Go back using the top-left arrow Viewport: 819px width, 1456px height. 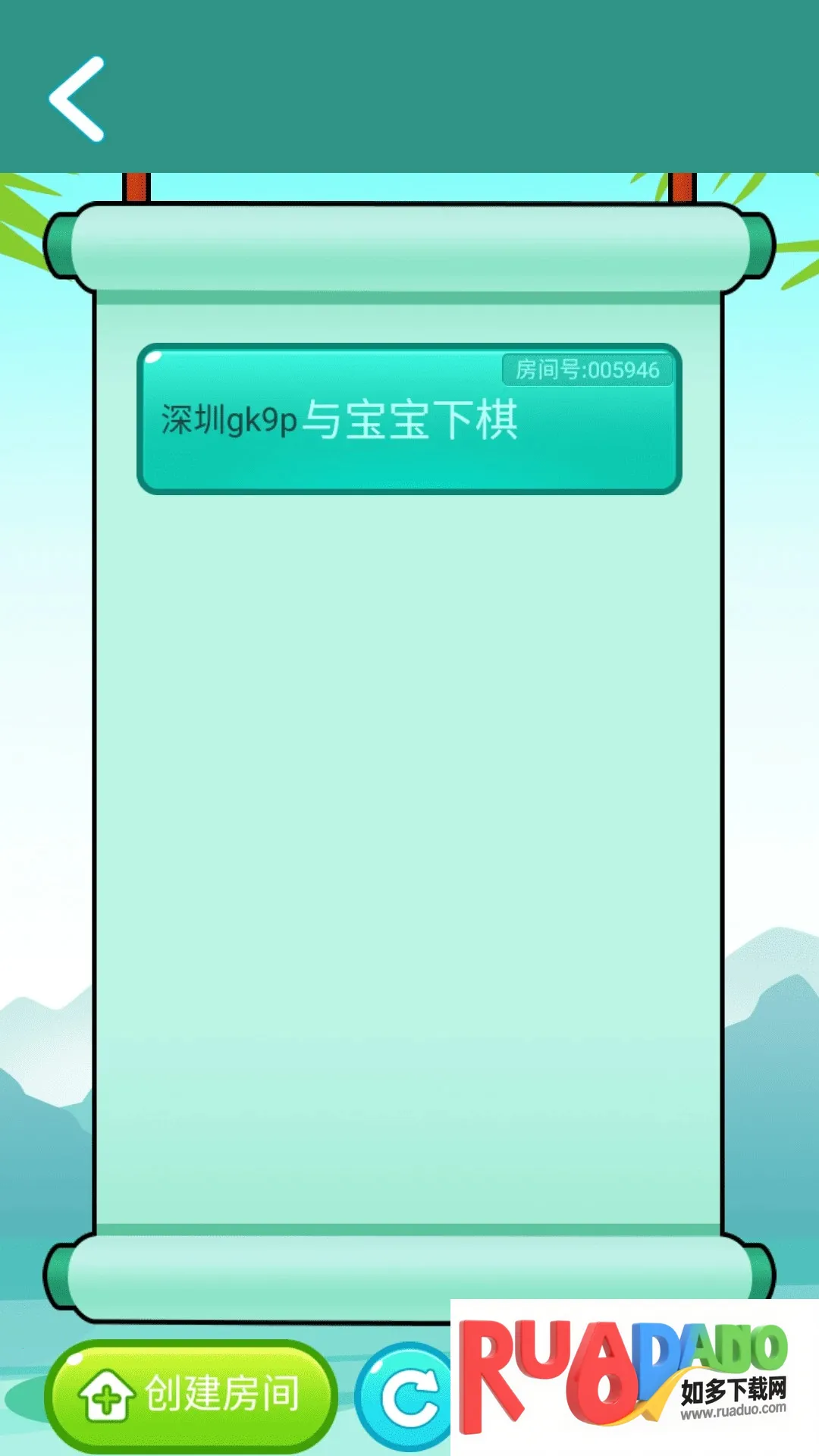coord(77,99)
